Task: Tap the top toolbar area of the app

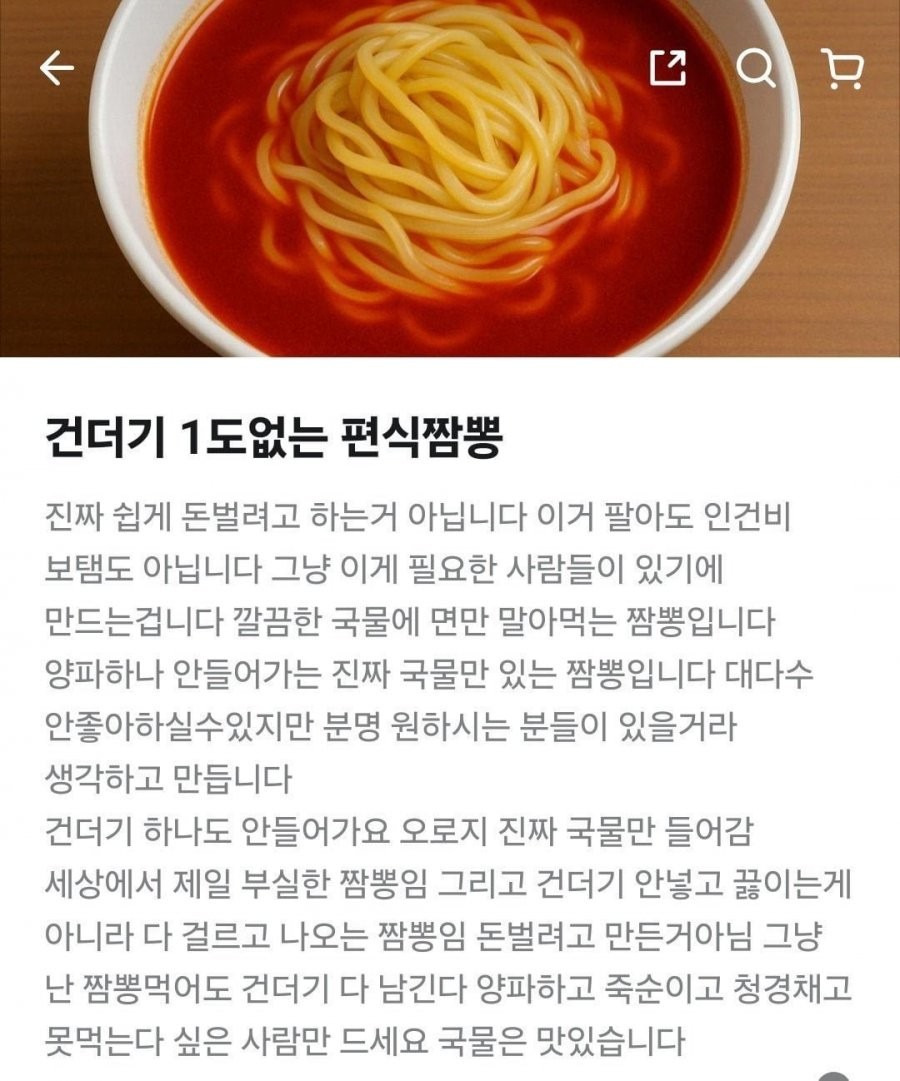Action: point(450,68)
